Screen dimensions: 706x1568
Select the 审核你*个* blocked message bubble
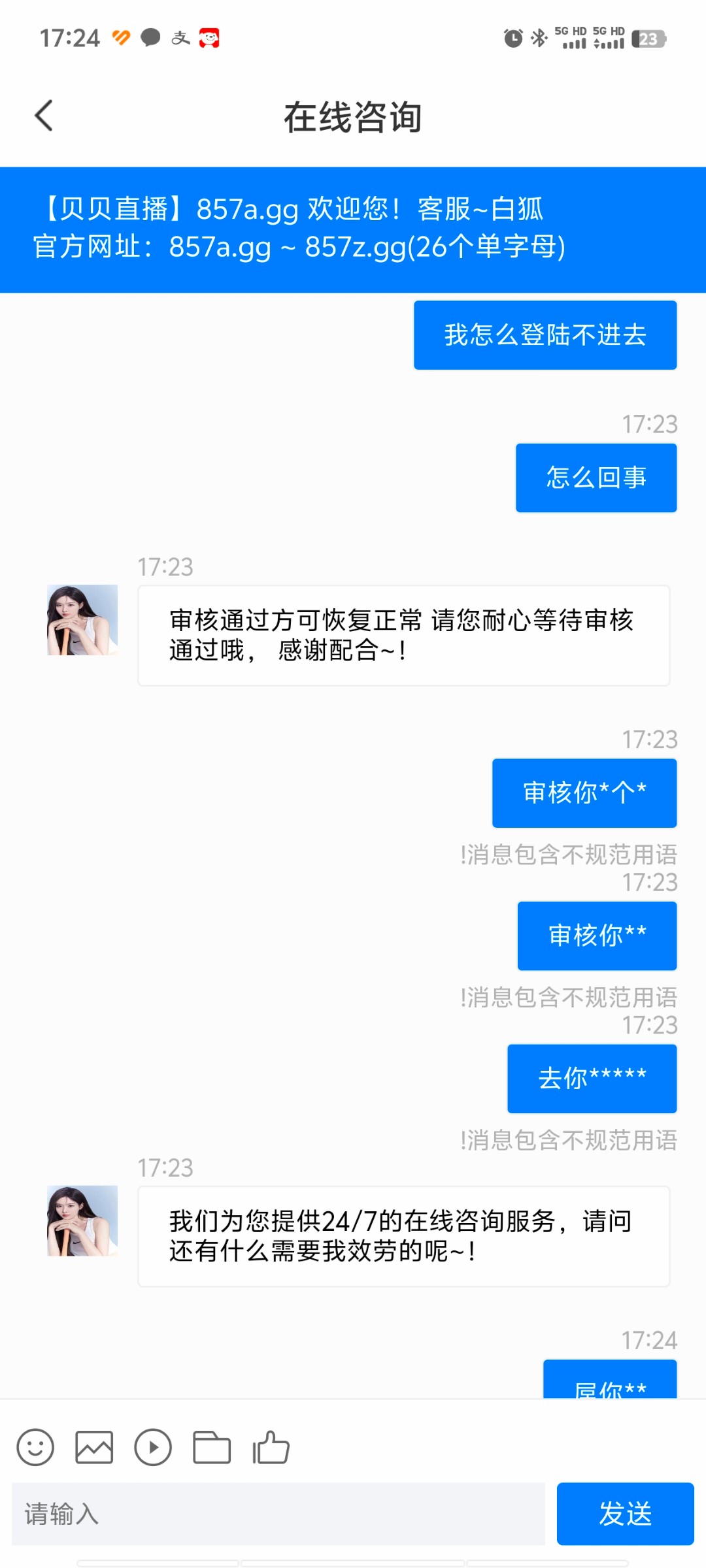coord(584,792)
